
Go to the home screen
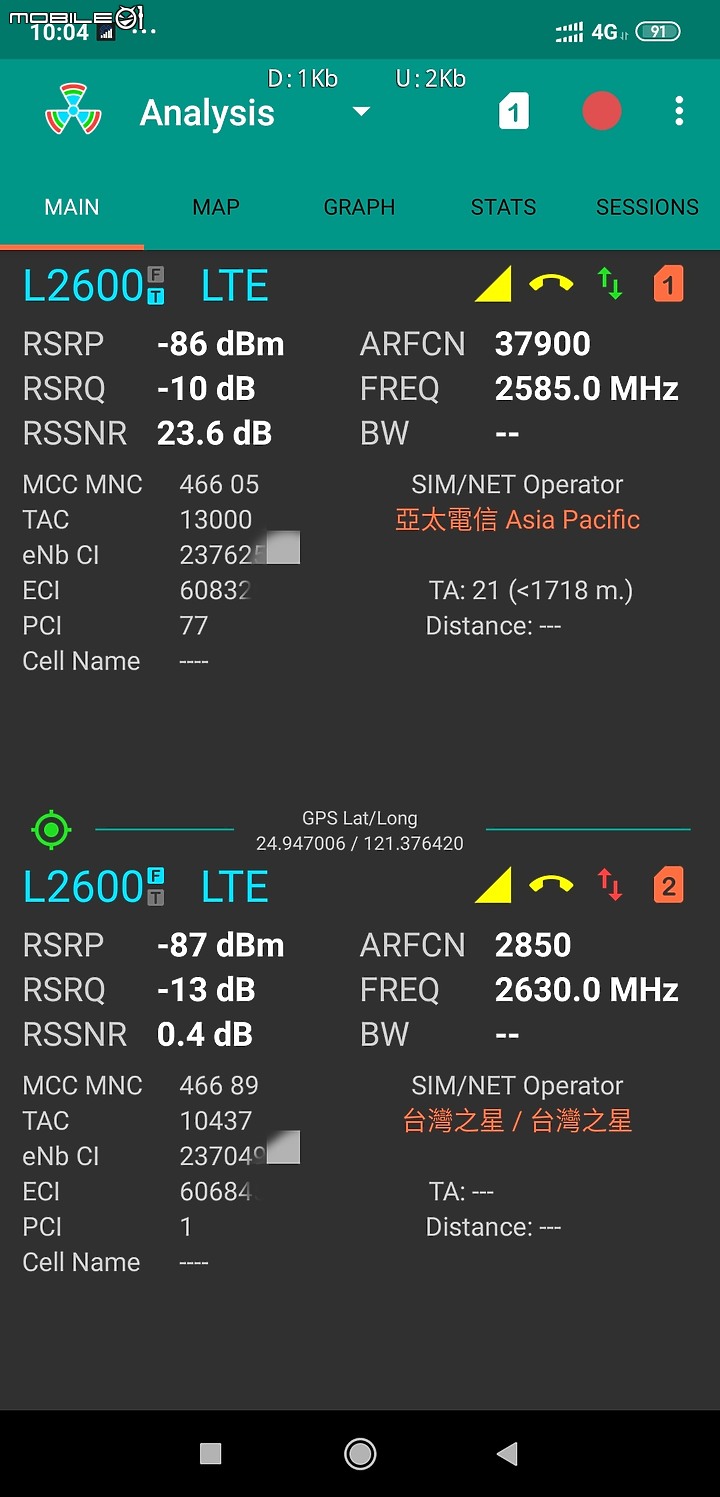360,1453
